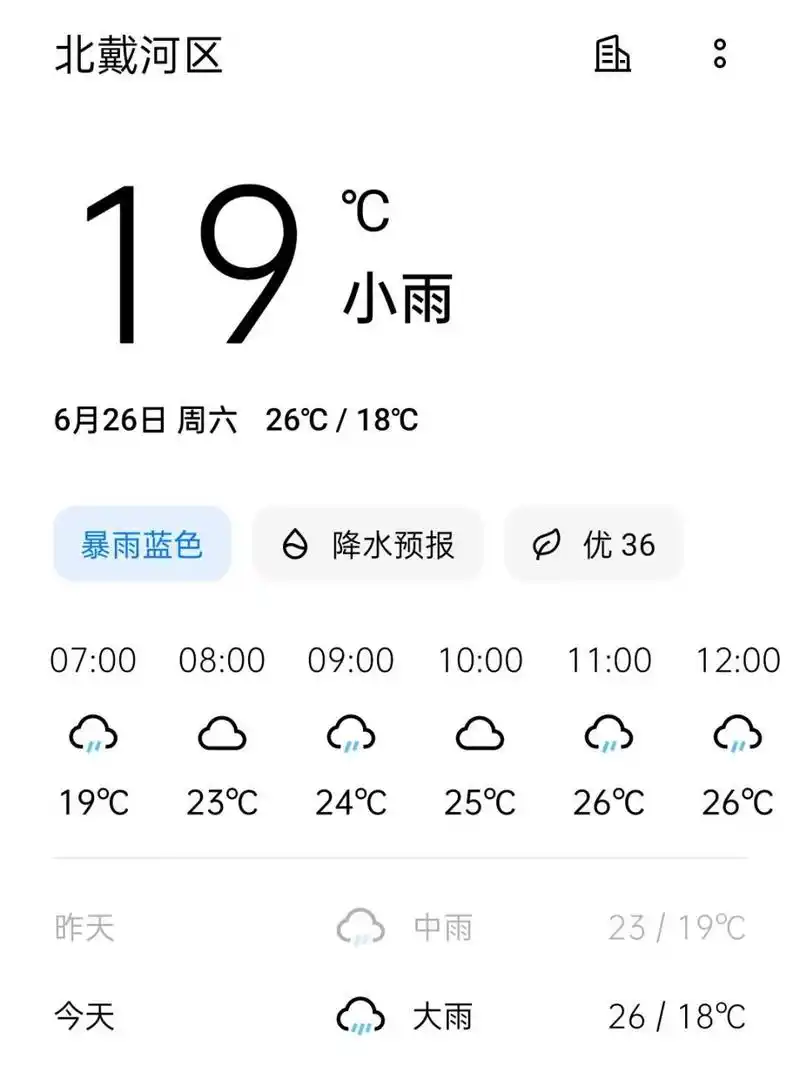Open the three-dot overflow menu
Screen dimensions: 800x1066
pos(719,57)
